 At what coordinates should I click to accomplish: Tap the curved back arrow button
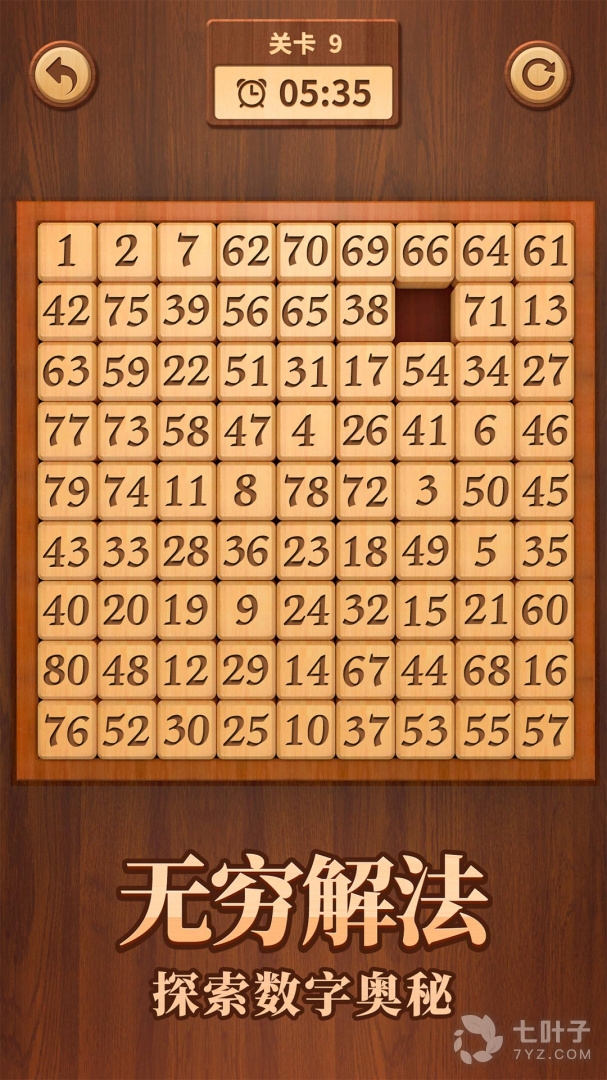tap(62, 73)
